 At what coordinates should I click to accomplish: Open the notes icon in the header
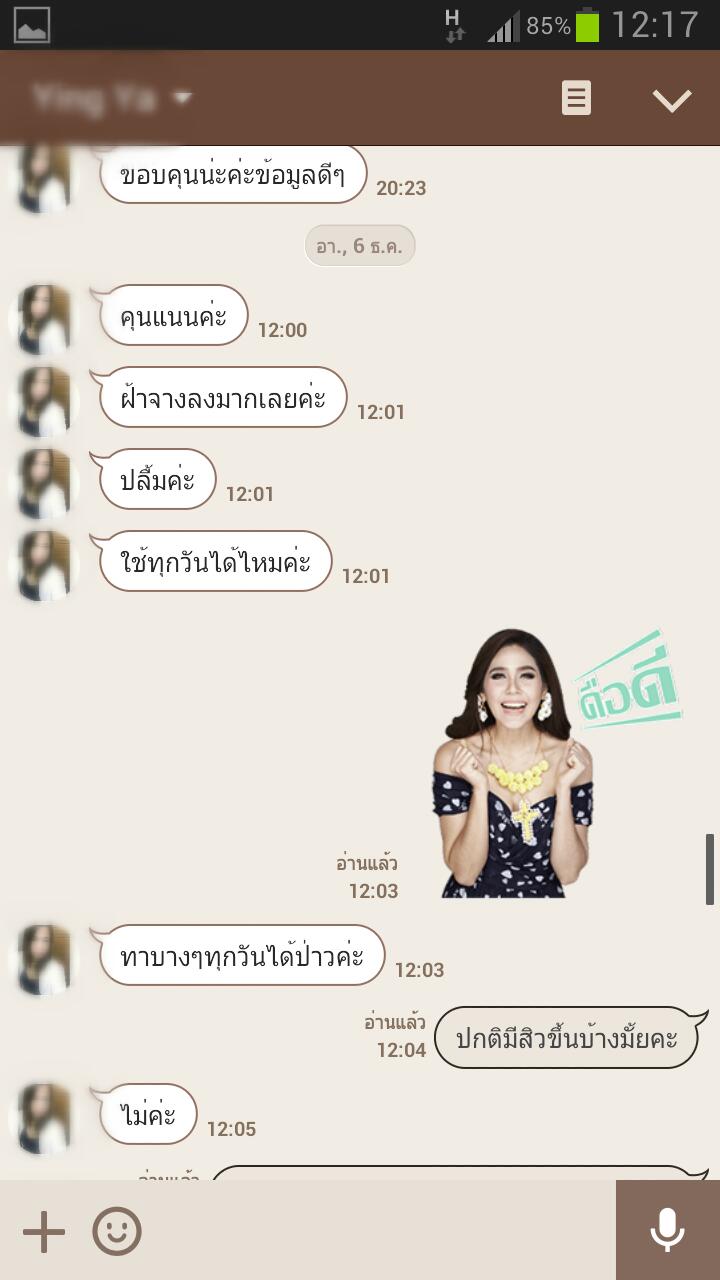tap(576, 98)
